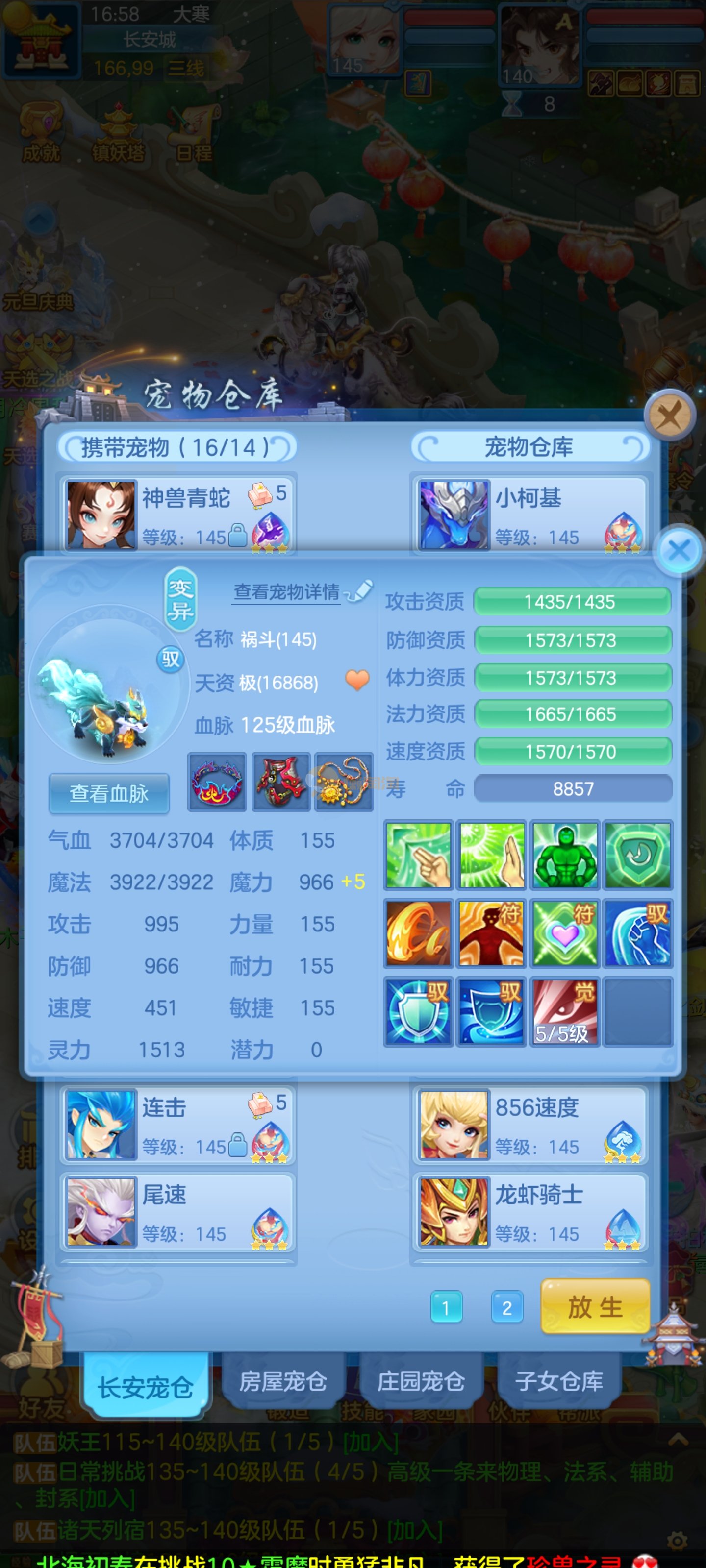Tap the 放生 release button

[x=595, y=1307]
